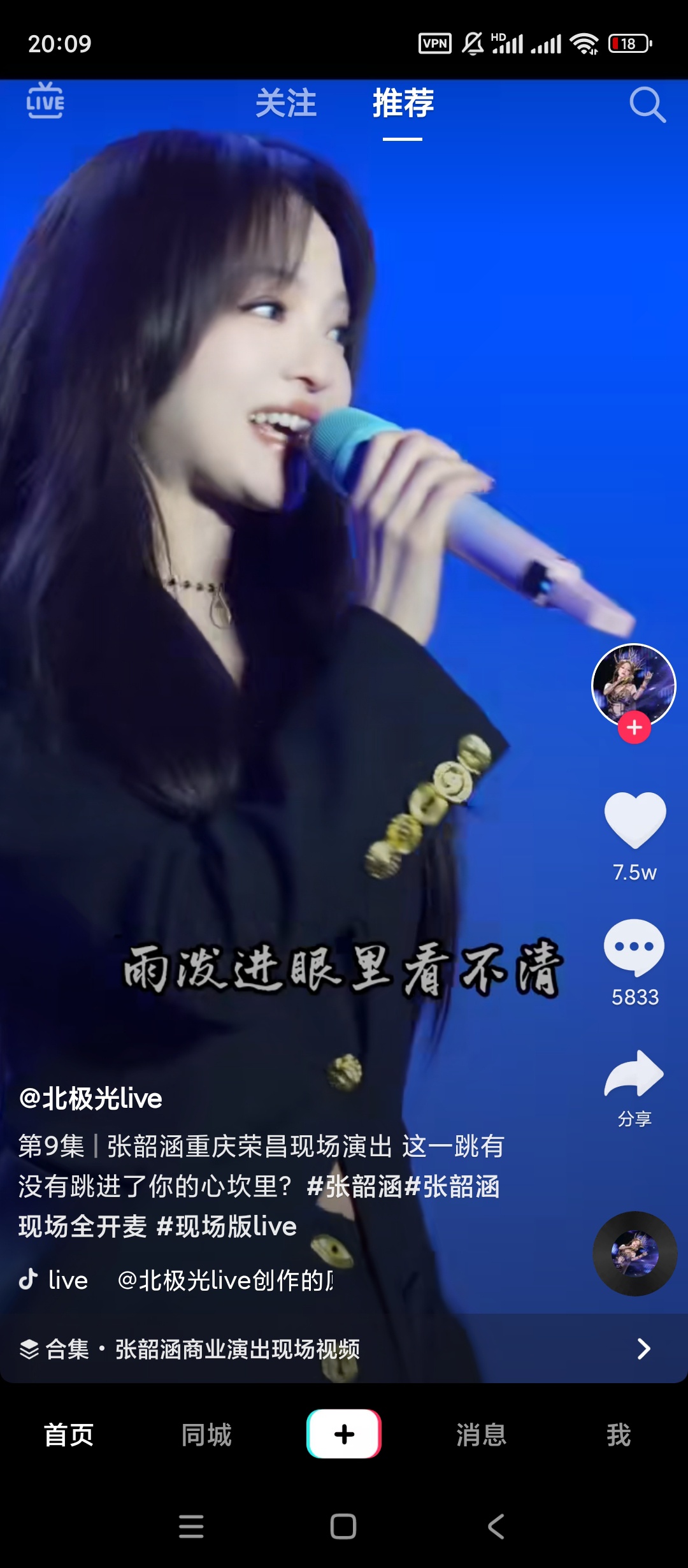Like this video with the heart
This screenshot has width=688, height=1568.
[634, 821]
